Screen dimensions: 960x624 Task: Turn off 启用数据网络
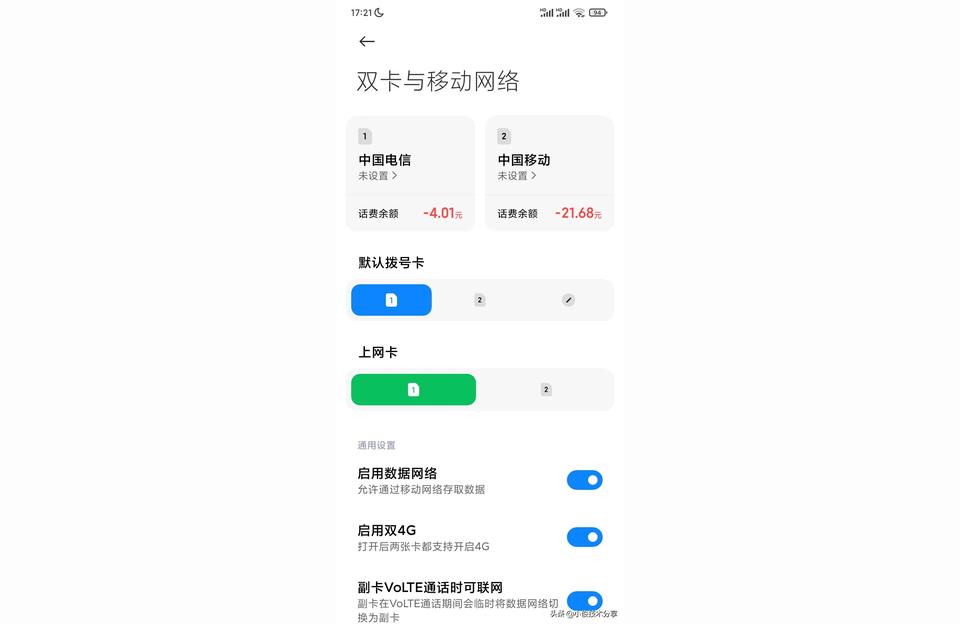click(584, 480)
